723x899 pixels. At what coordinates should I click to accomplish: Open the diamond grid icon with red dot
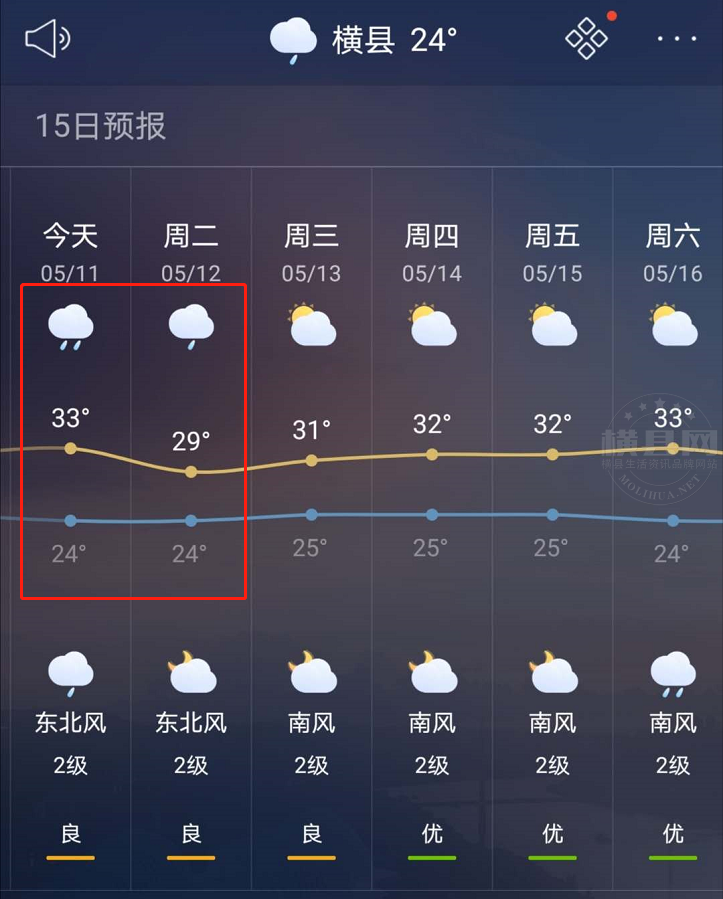[586, 39]
